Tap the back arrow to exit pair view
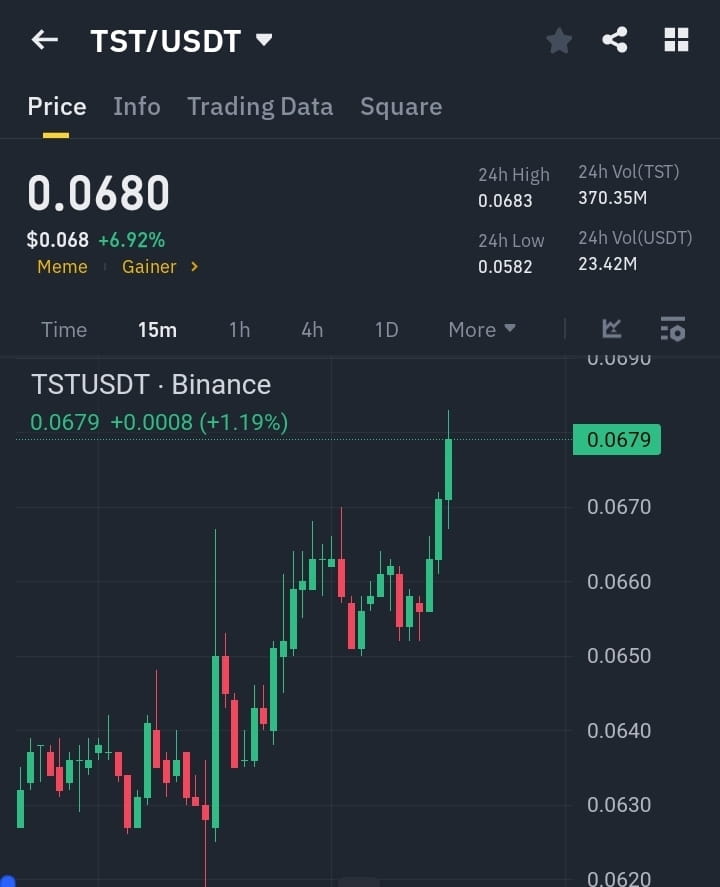 click(42, 40)
